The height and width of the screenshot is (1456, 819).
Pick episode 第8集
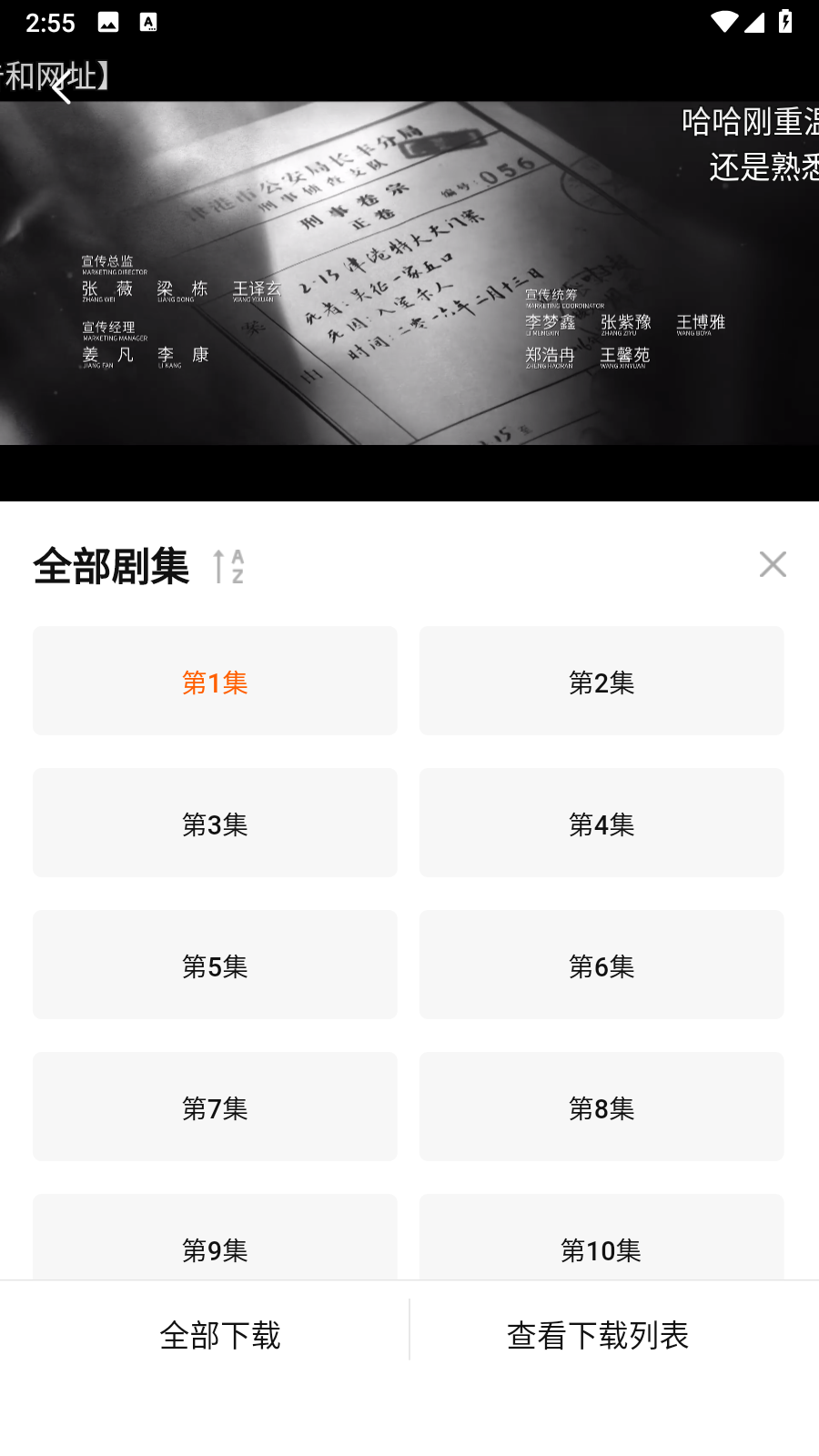pyautogui.click(x=601, y=1107)
